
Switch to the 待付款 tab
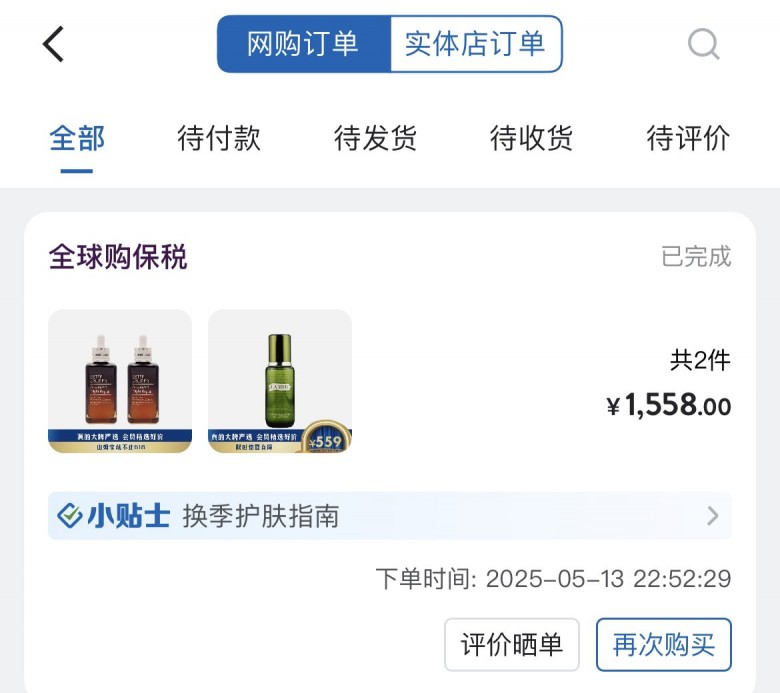point(219,138)
